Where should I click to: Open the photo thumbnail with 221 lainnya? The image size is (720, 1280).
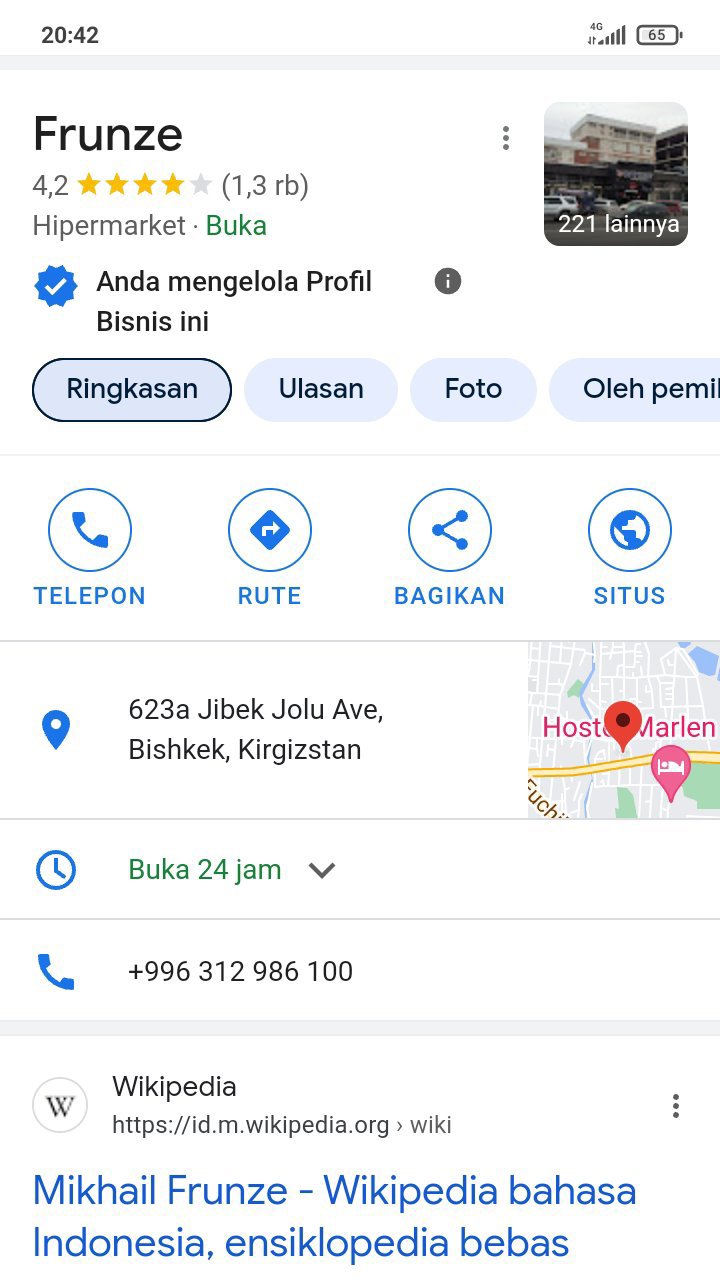tap(616, 174)
